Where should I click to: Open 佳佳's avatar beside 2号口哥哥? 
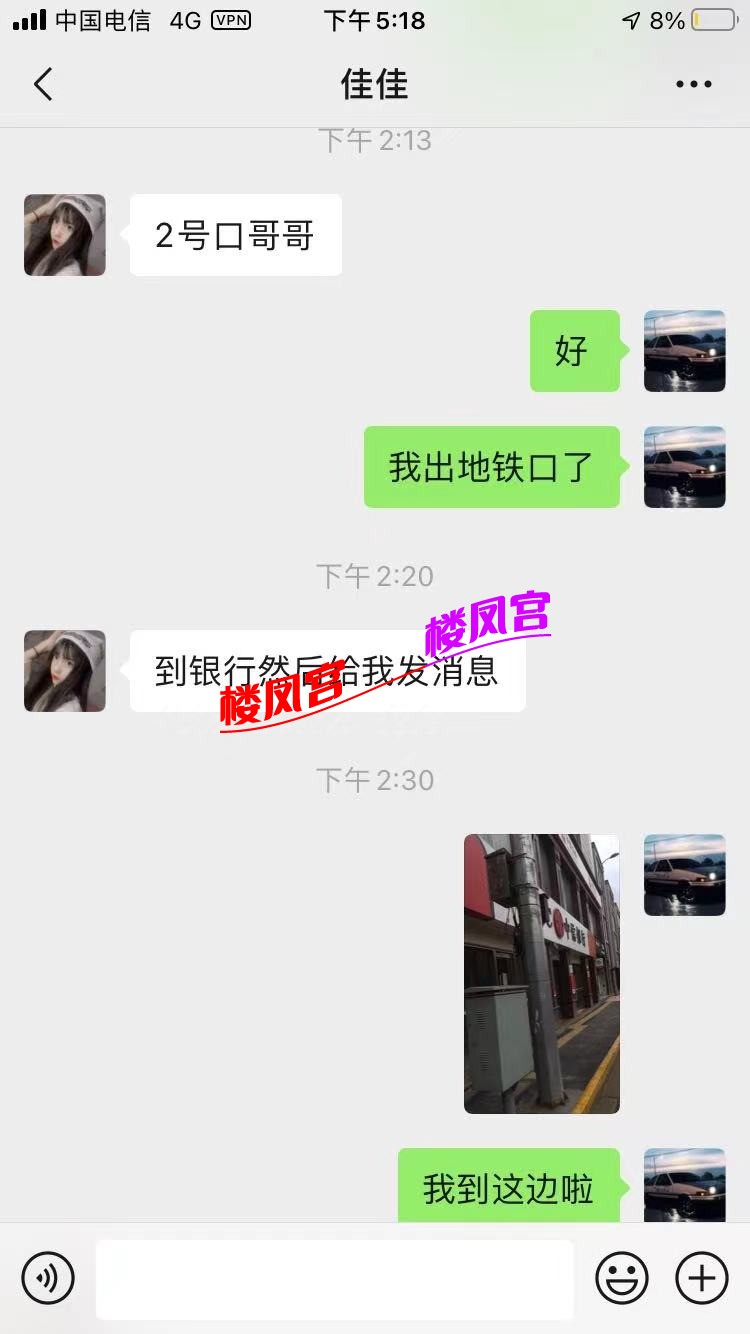coord(65,235)
